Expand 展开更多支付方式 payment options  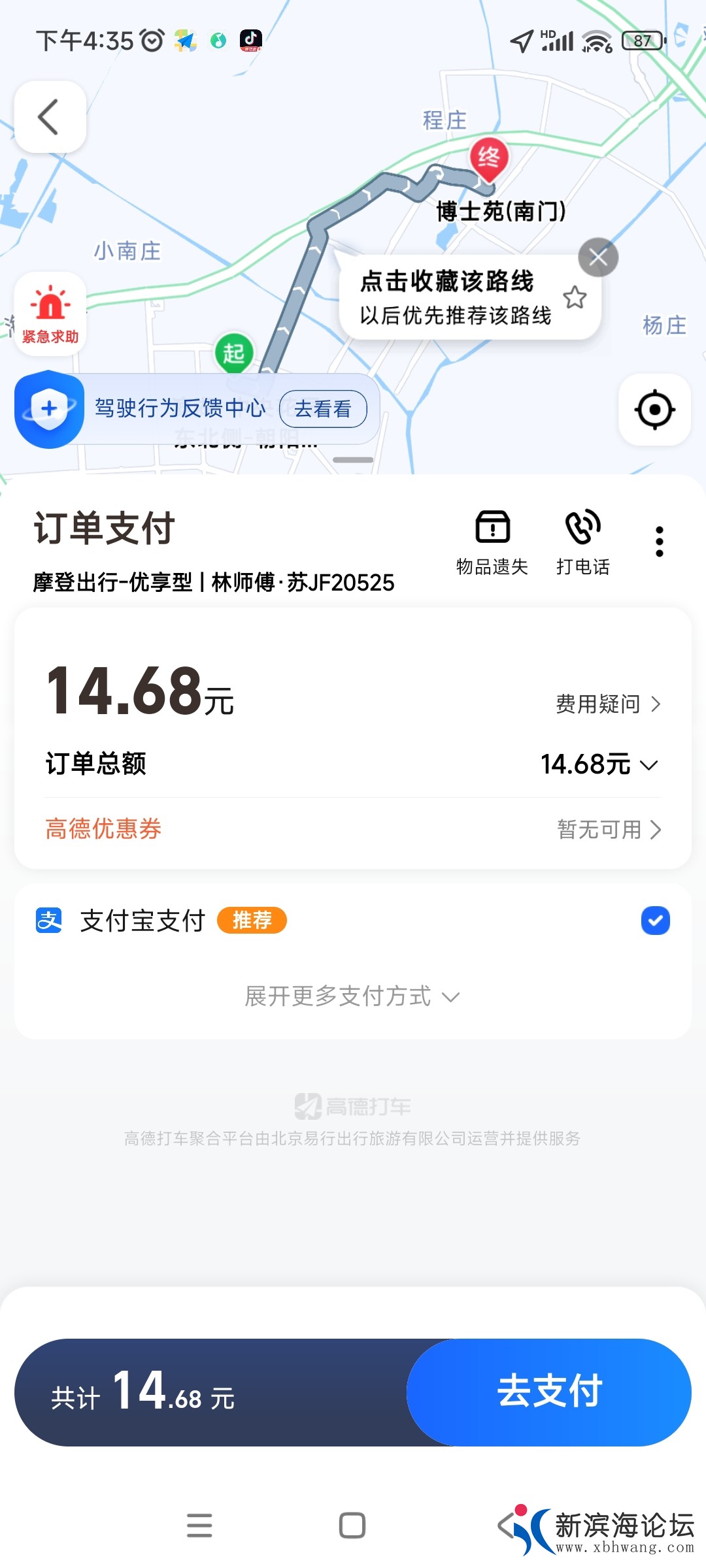point(353,996)
